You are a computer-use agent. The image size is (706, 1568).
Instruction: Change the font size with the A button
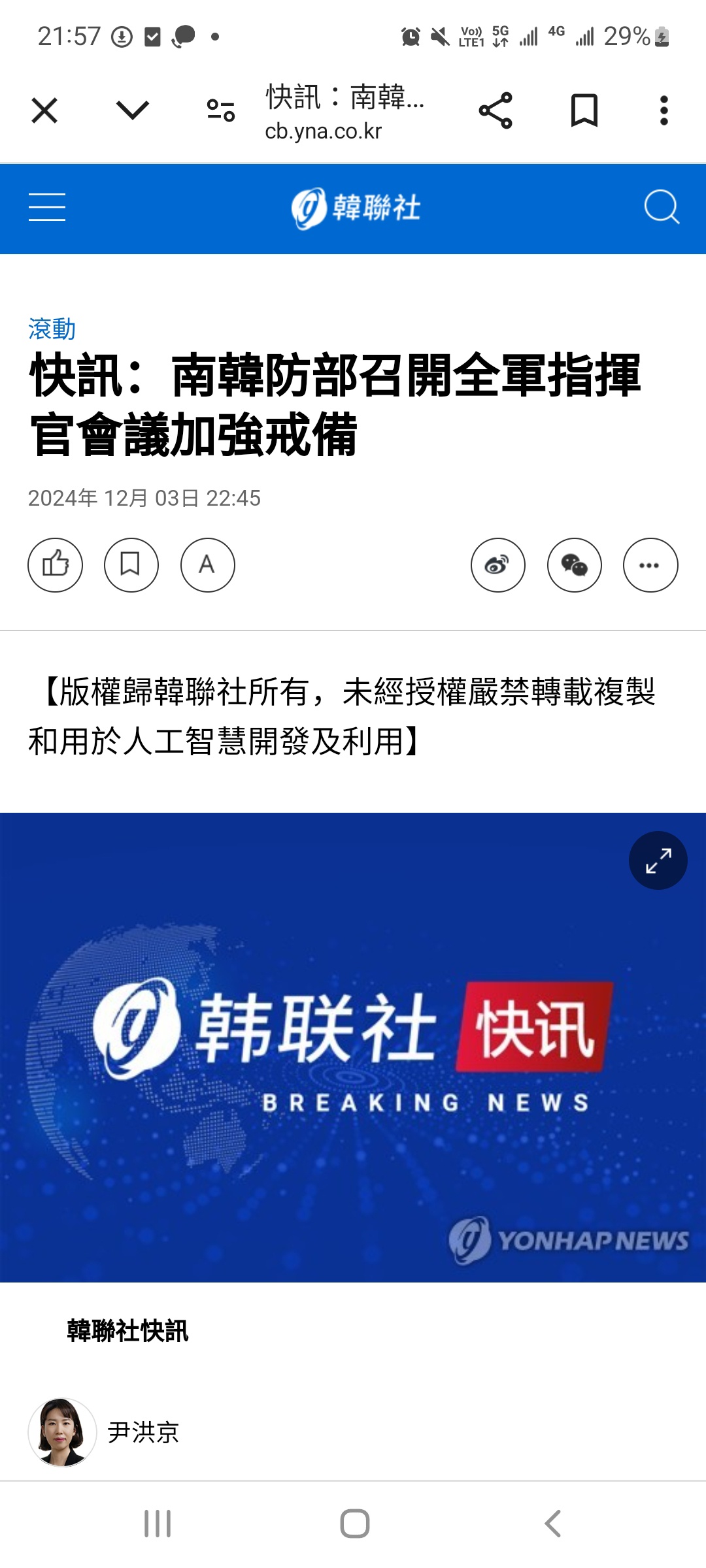208,565
